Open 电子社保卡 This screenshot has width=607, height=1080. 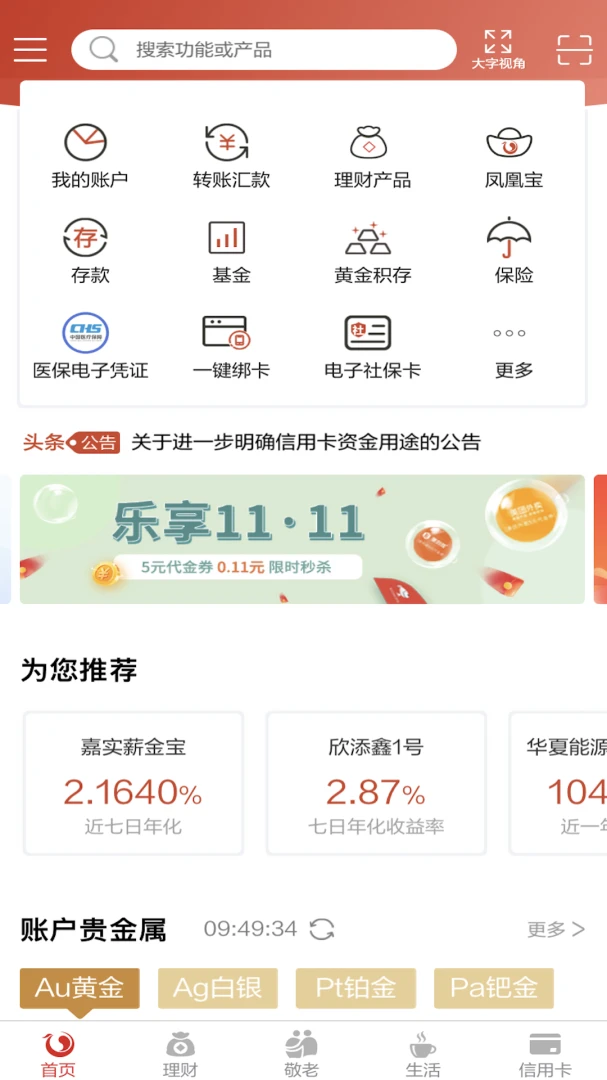pos(372,347)
